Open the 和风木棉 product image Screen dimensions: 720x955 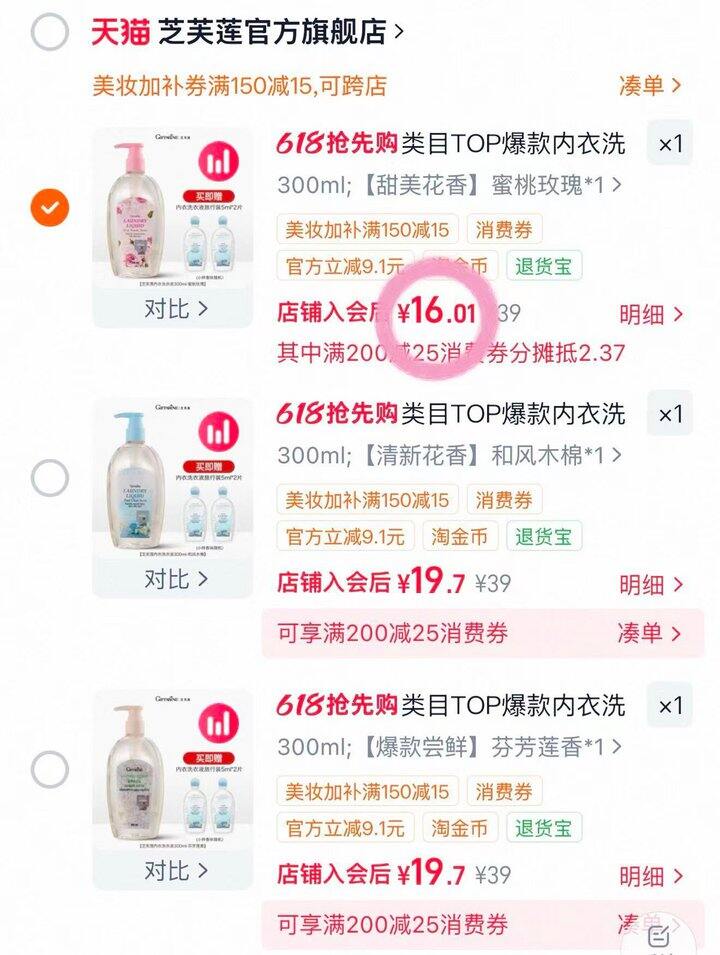point(172,481)
